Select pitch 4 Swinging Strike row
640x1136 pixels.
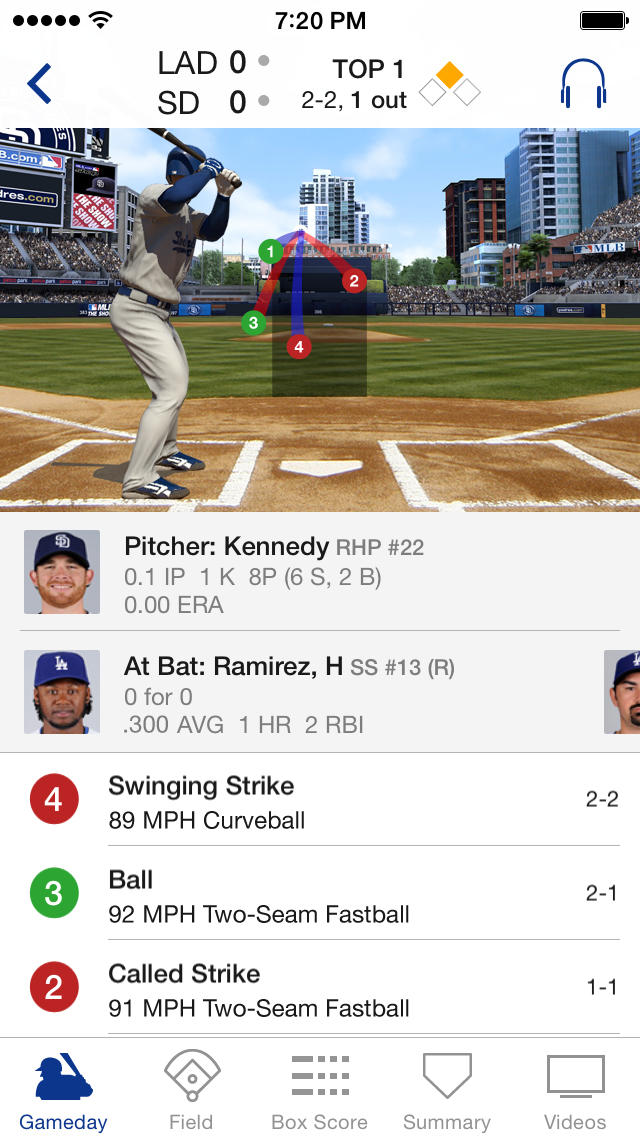(x=320, y=801)
